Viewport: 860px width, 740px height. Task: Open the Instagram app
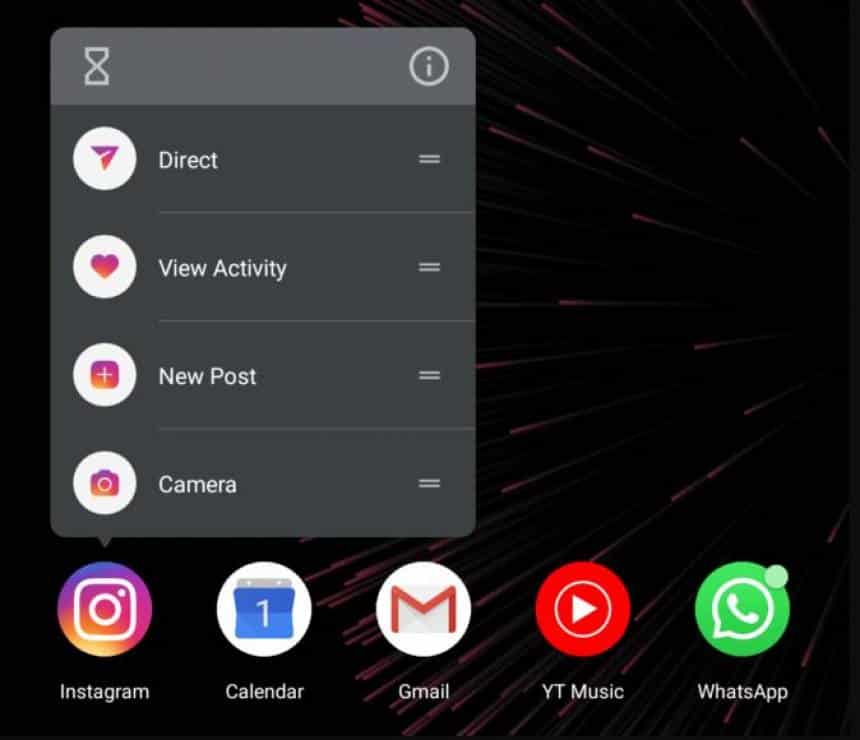[x=104, y=609]
